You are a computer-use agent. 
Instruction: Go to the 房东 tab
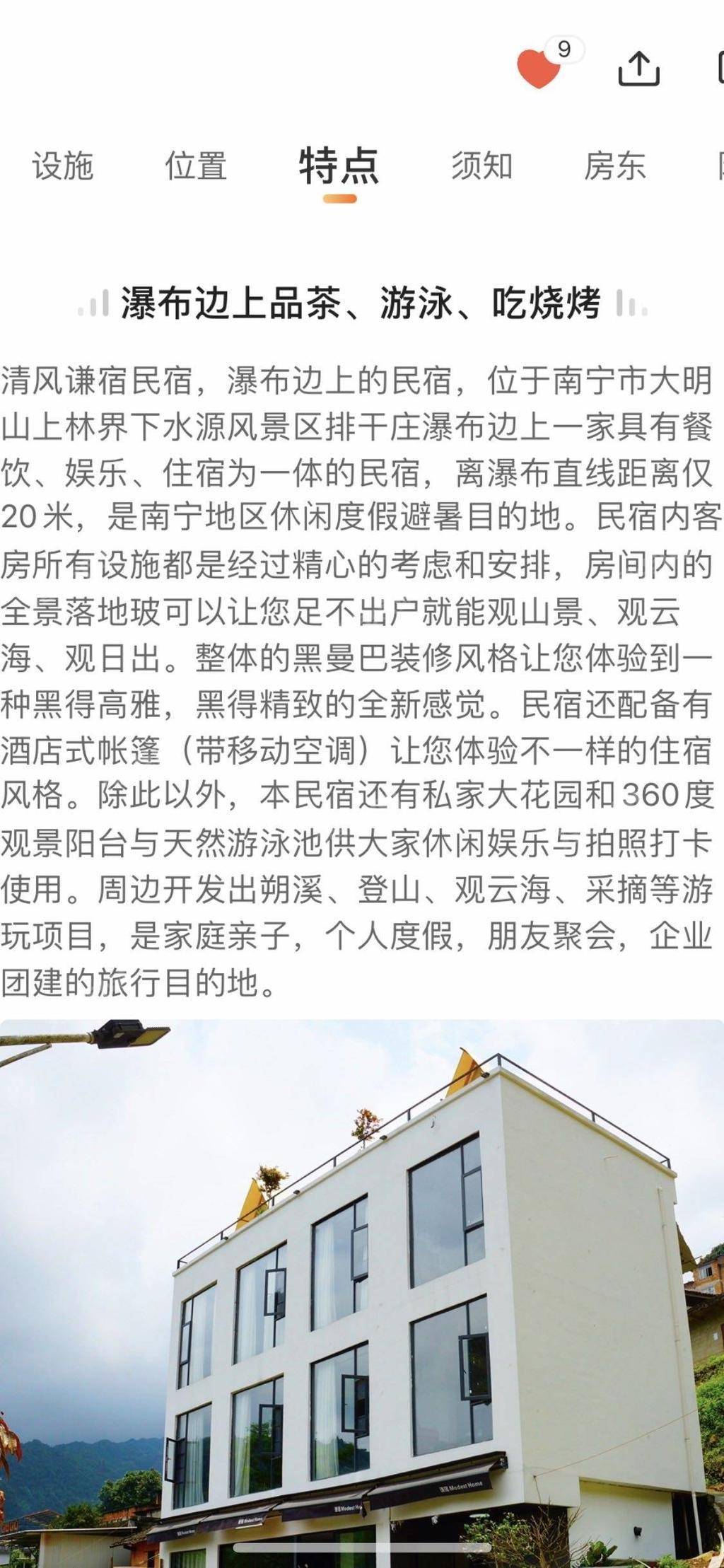coord(614,166)
